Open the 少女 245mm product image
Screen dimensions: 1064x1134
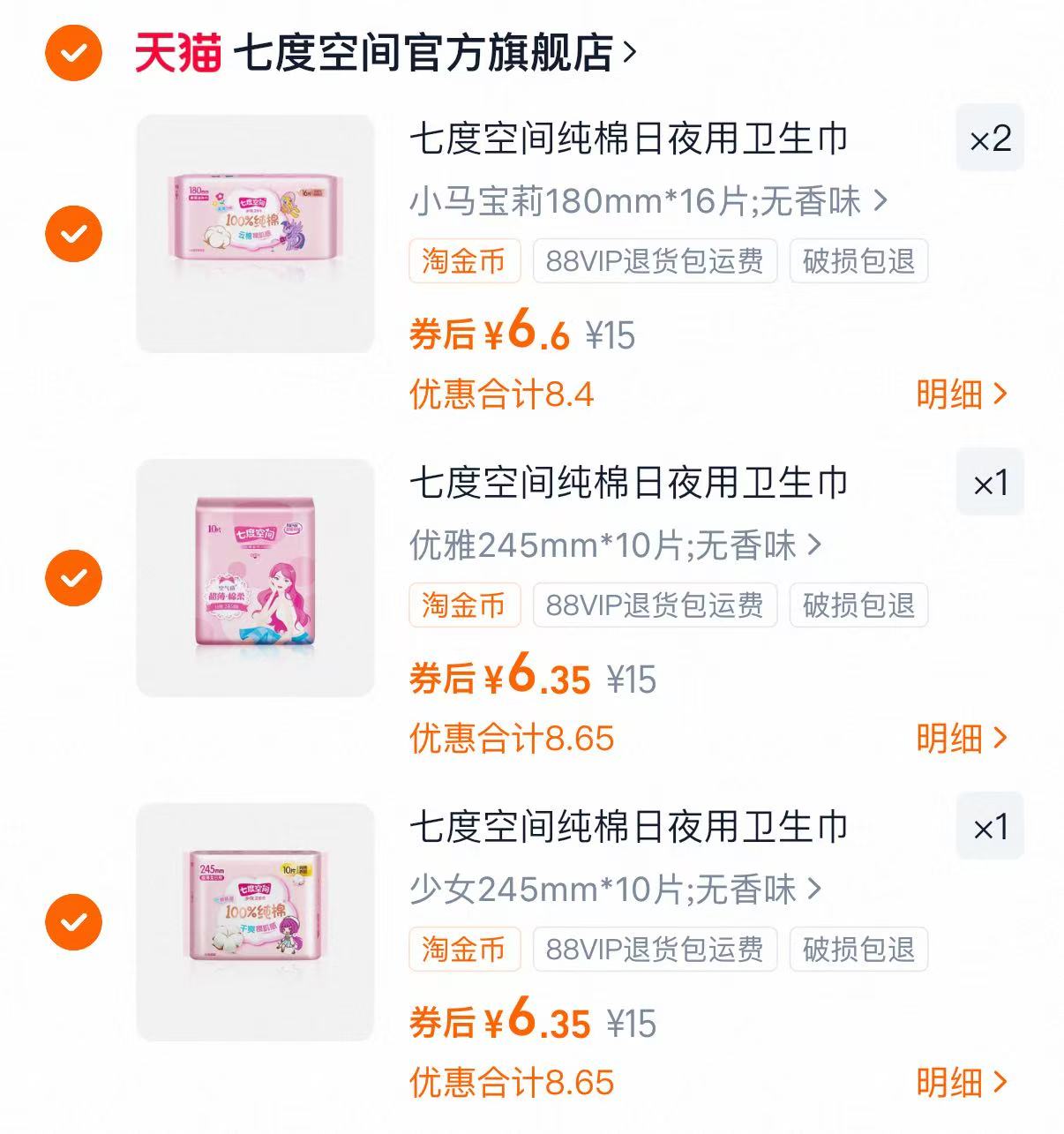255,922
